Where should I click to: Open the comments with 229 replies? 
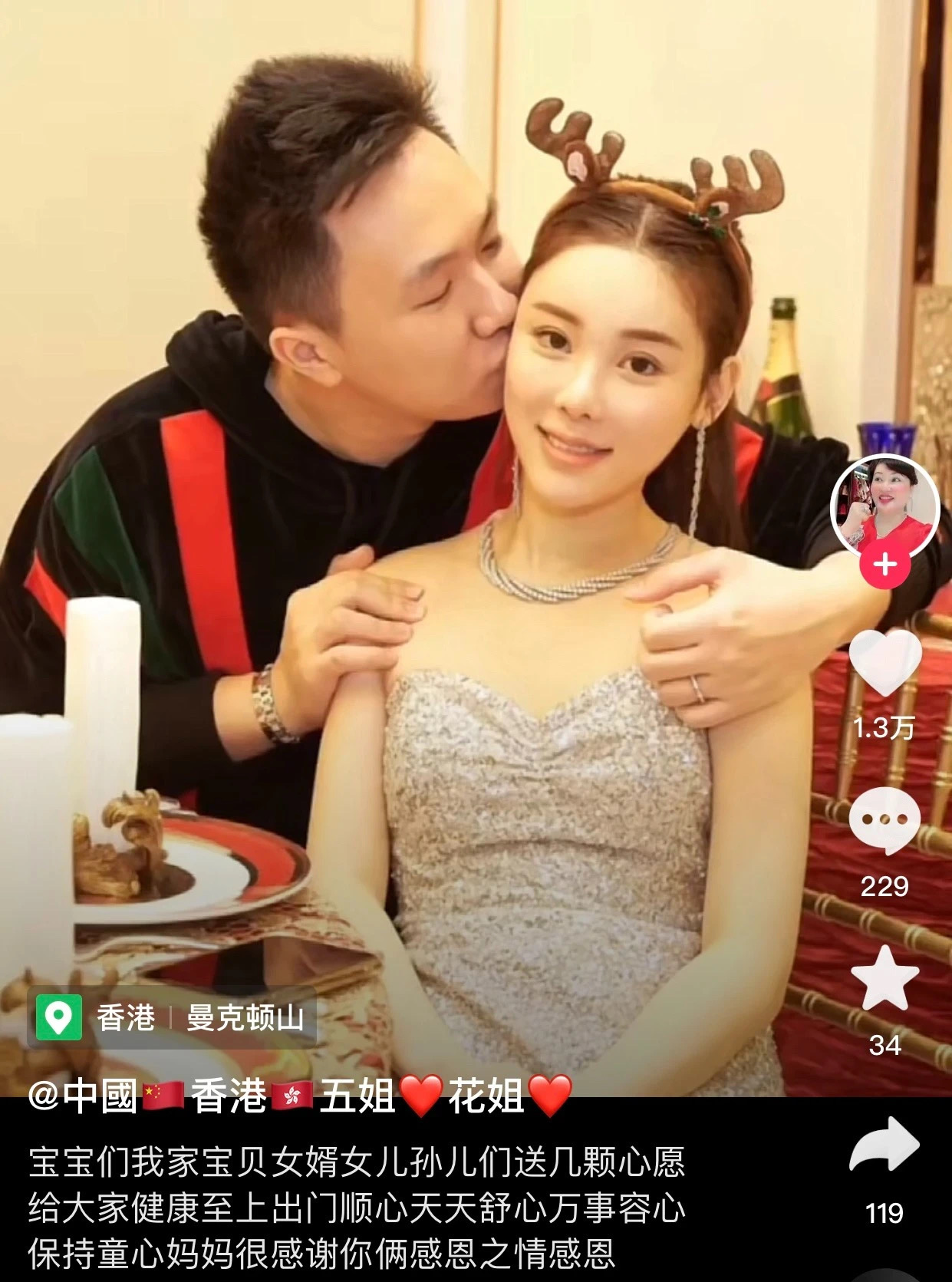click(x=884, y=820)
